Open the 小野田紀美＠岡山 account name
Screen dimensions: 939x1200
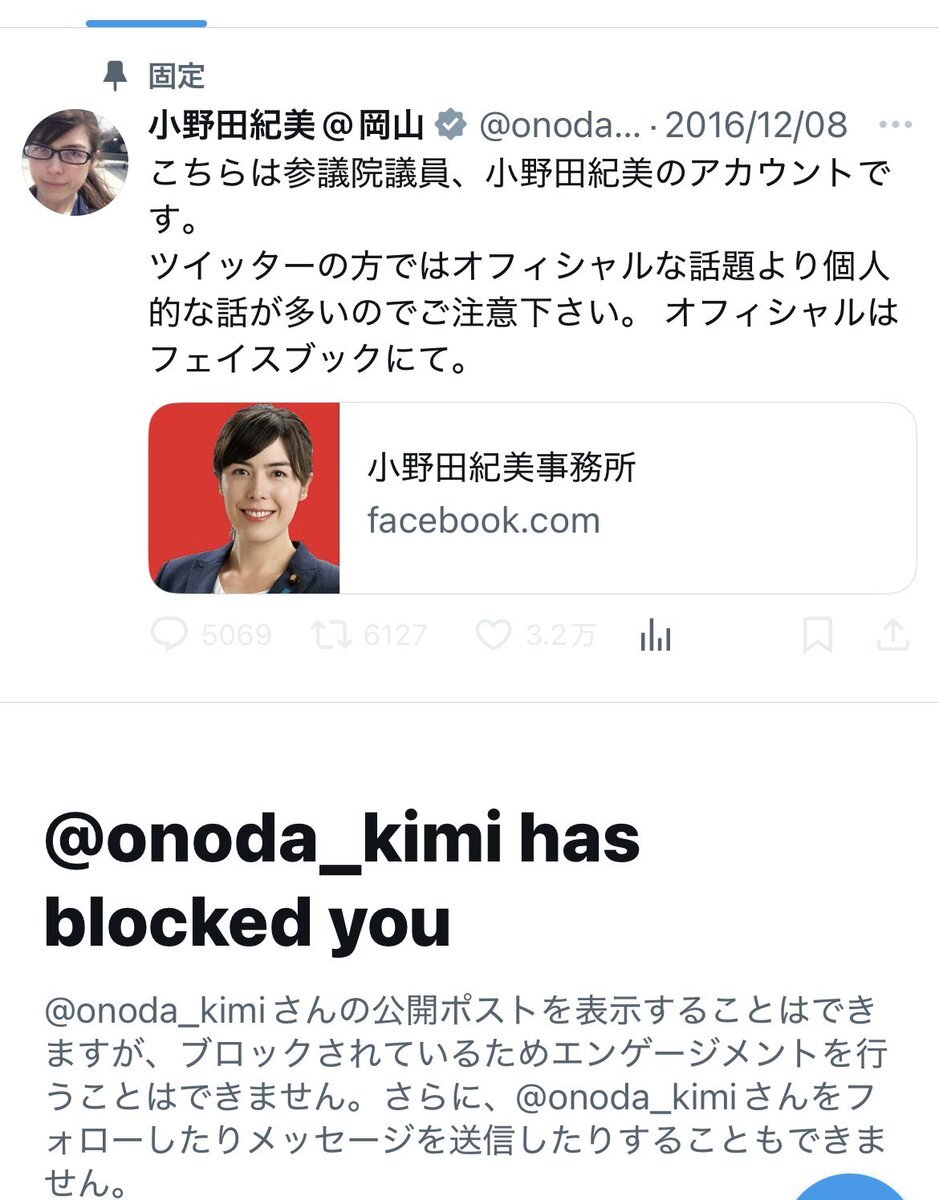(288, 126)
